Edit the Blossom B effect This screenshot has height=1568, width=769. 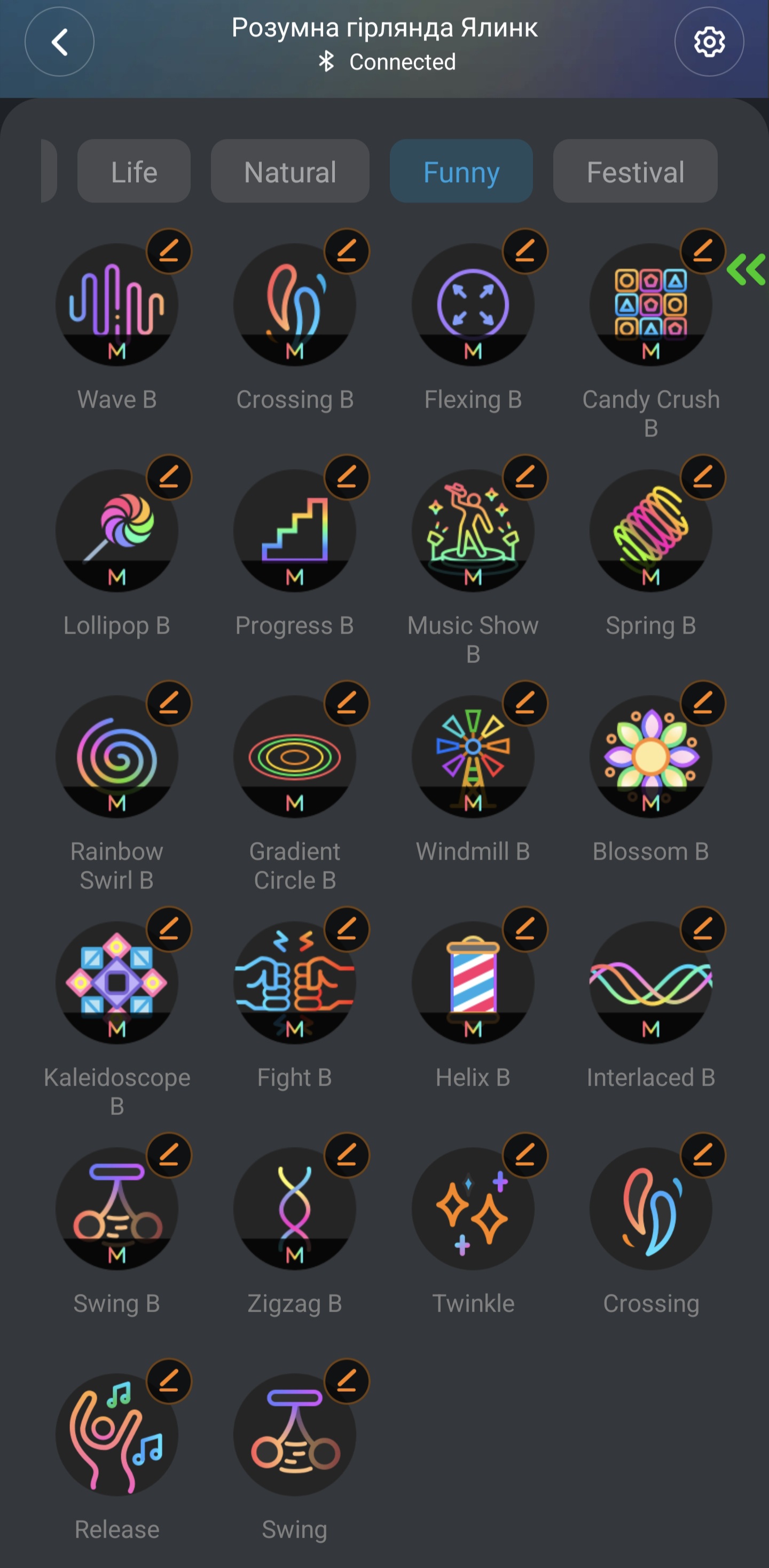click(x=703, y=703)
